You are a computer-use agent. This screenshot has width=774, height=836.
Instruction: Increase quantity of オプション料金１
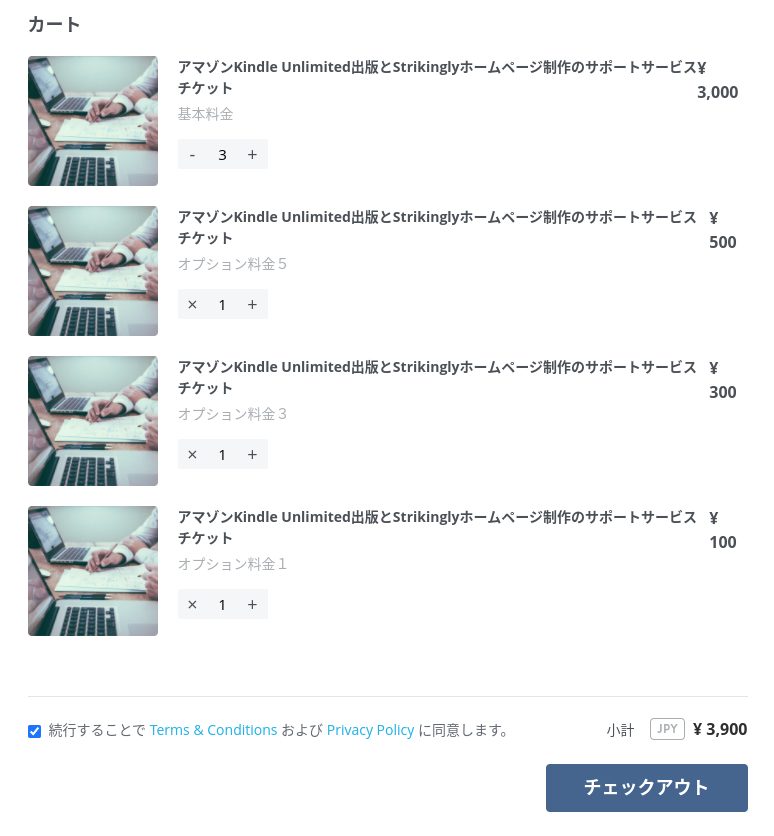tap(252, 605)
